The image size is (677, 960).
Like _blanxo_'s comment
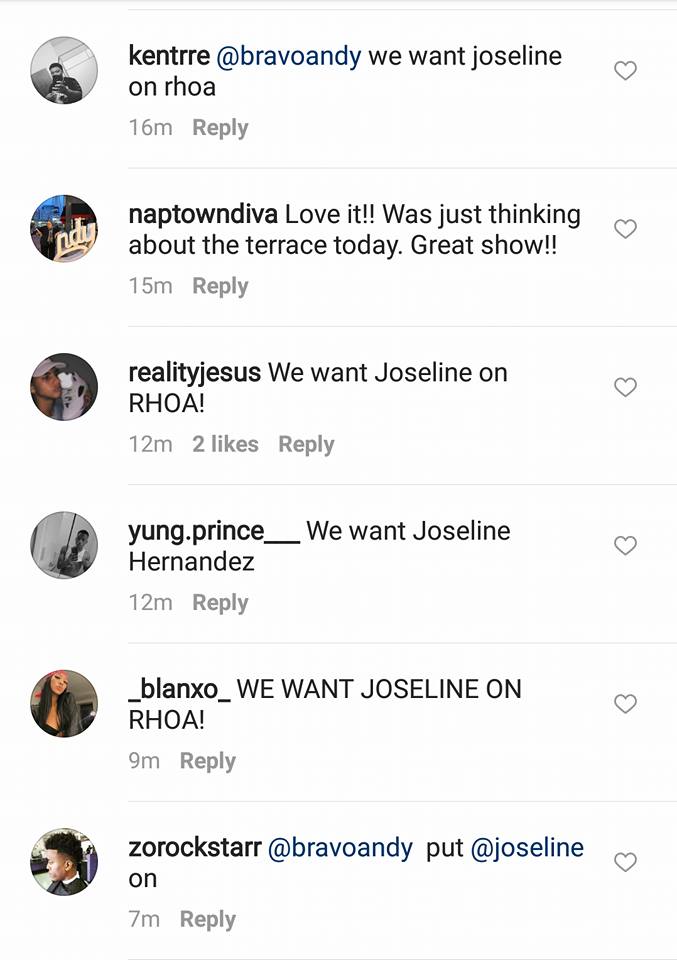point(625,704)
